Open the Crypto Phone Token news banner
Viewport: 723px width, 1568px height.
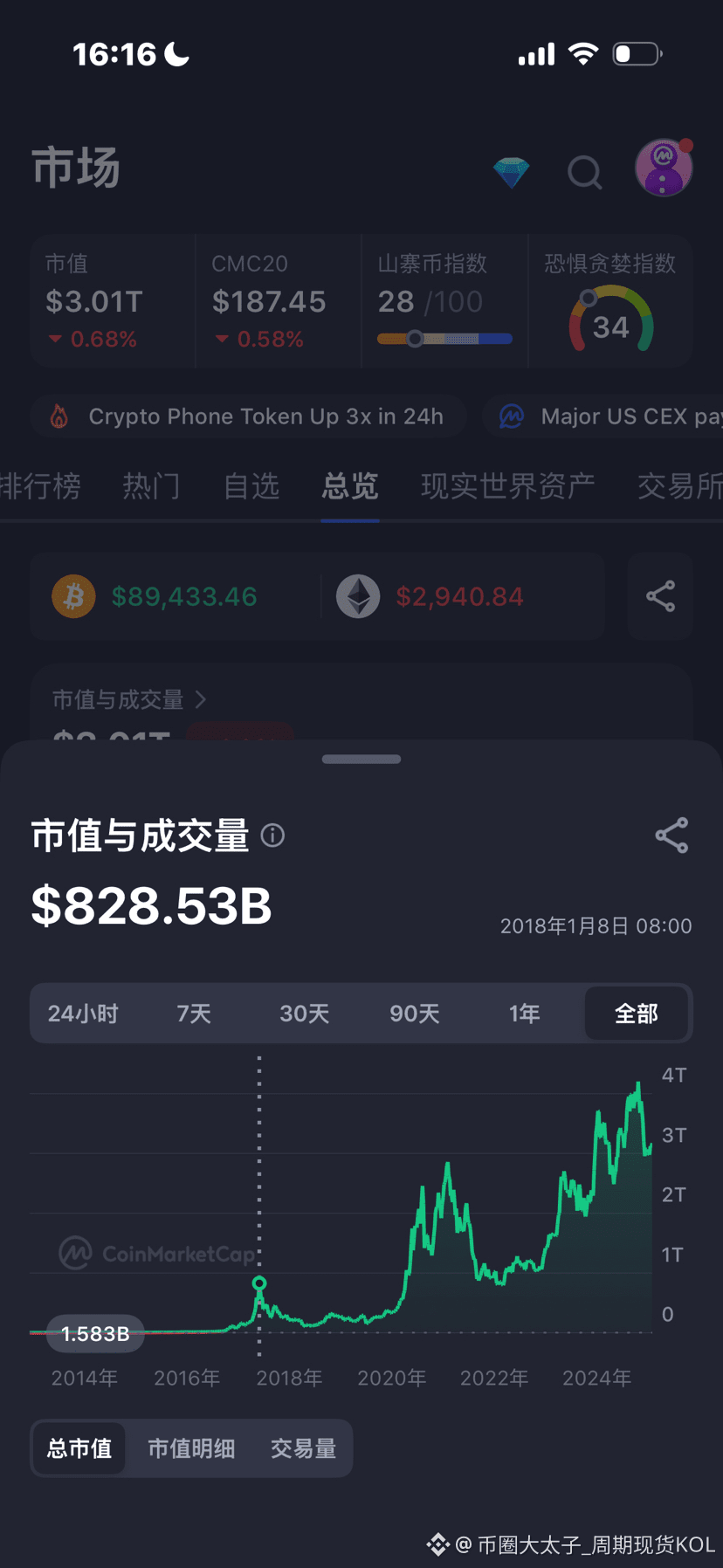point(248,416)
